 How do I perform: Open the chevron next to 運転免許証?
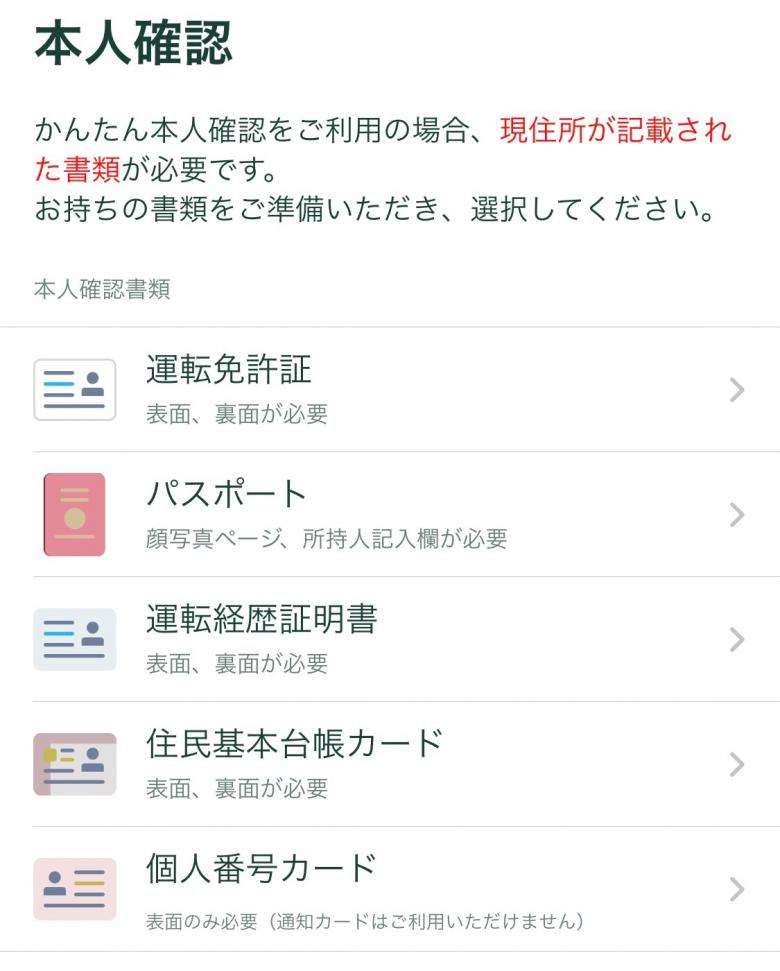coord(736,389)
